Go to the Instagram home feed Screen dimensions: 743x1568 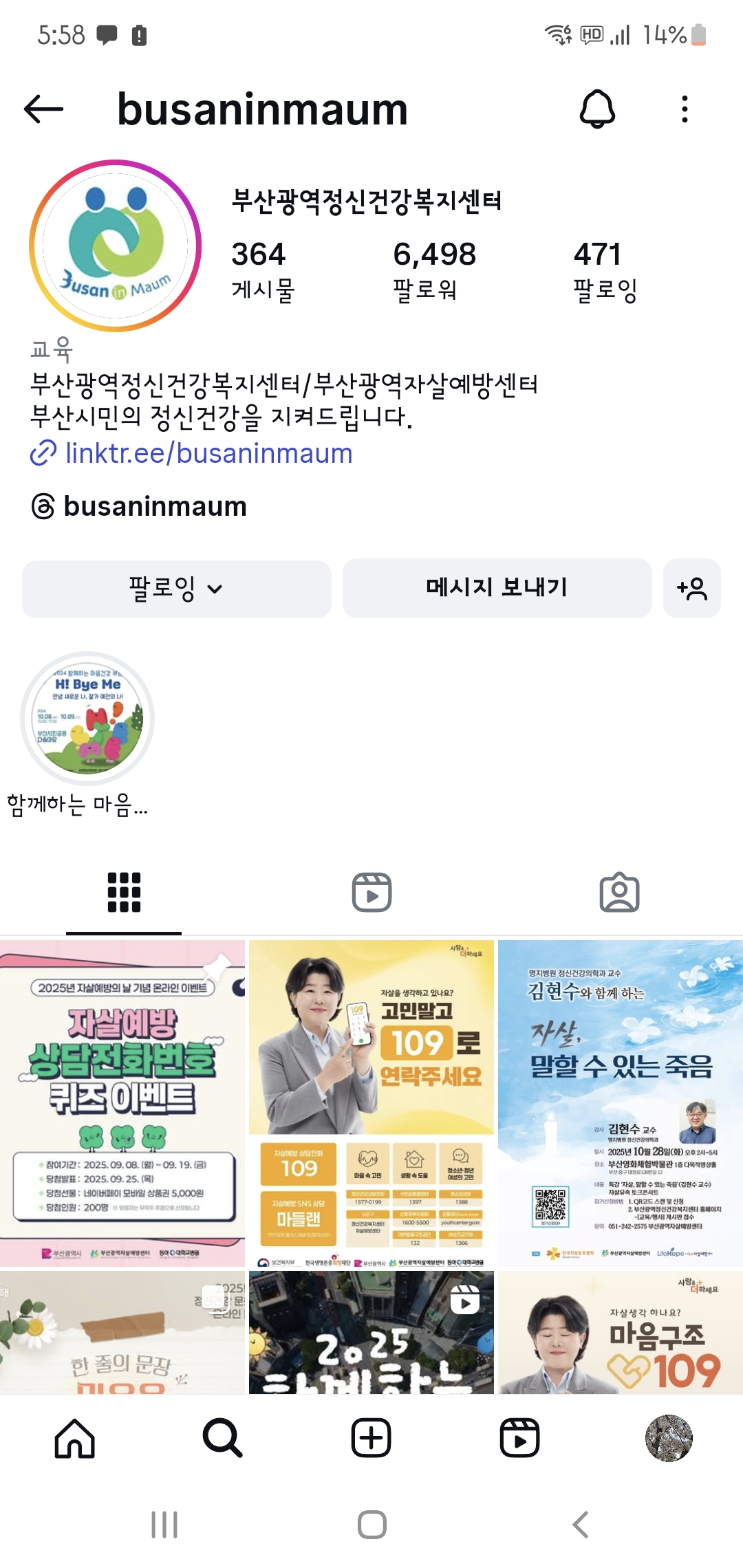pyautogui.click(x=74, y=1438)
